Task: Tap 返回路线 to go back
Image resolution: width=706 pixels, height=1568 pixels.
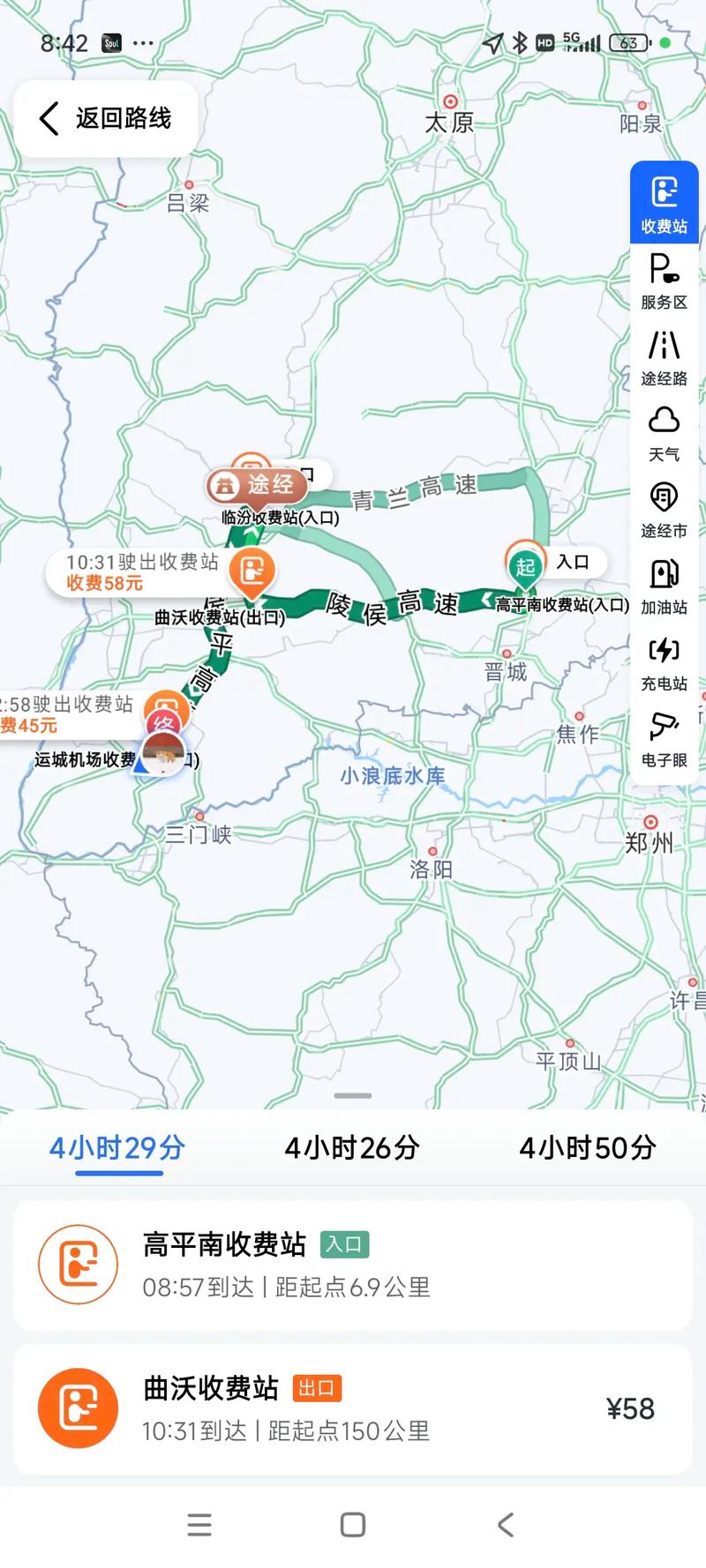Action: (x=105, y=117)
